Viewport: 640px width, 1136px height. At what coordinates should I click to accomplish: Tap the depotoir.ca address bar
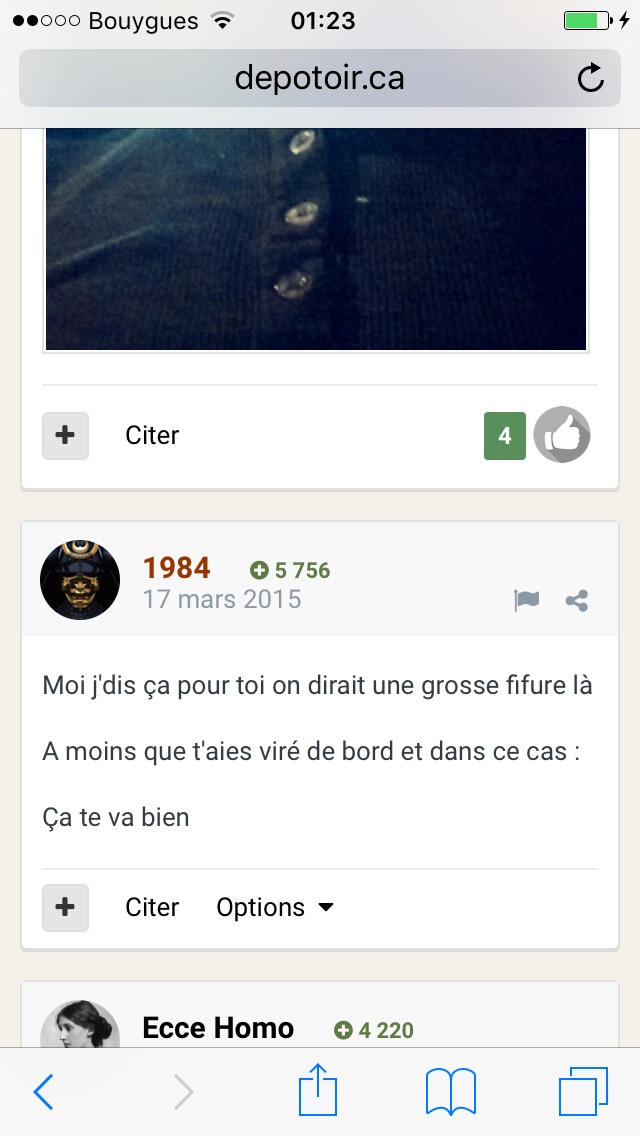[320, 78]
